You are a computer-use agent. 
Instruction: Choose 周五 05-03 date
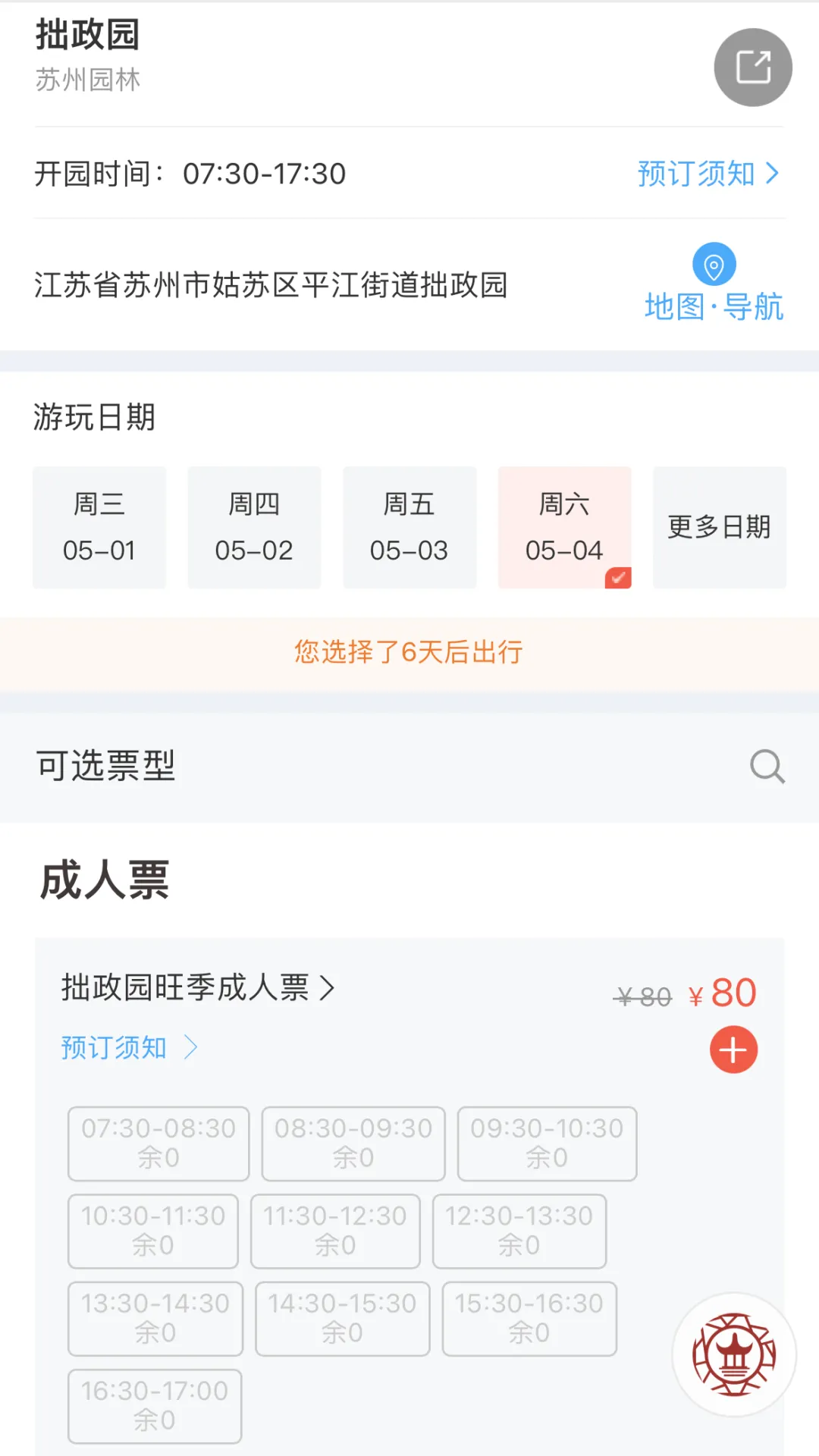(x=409, y=527)
